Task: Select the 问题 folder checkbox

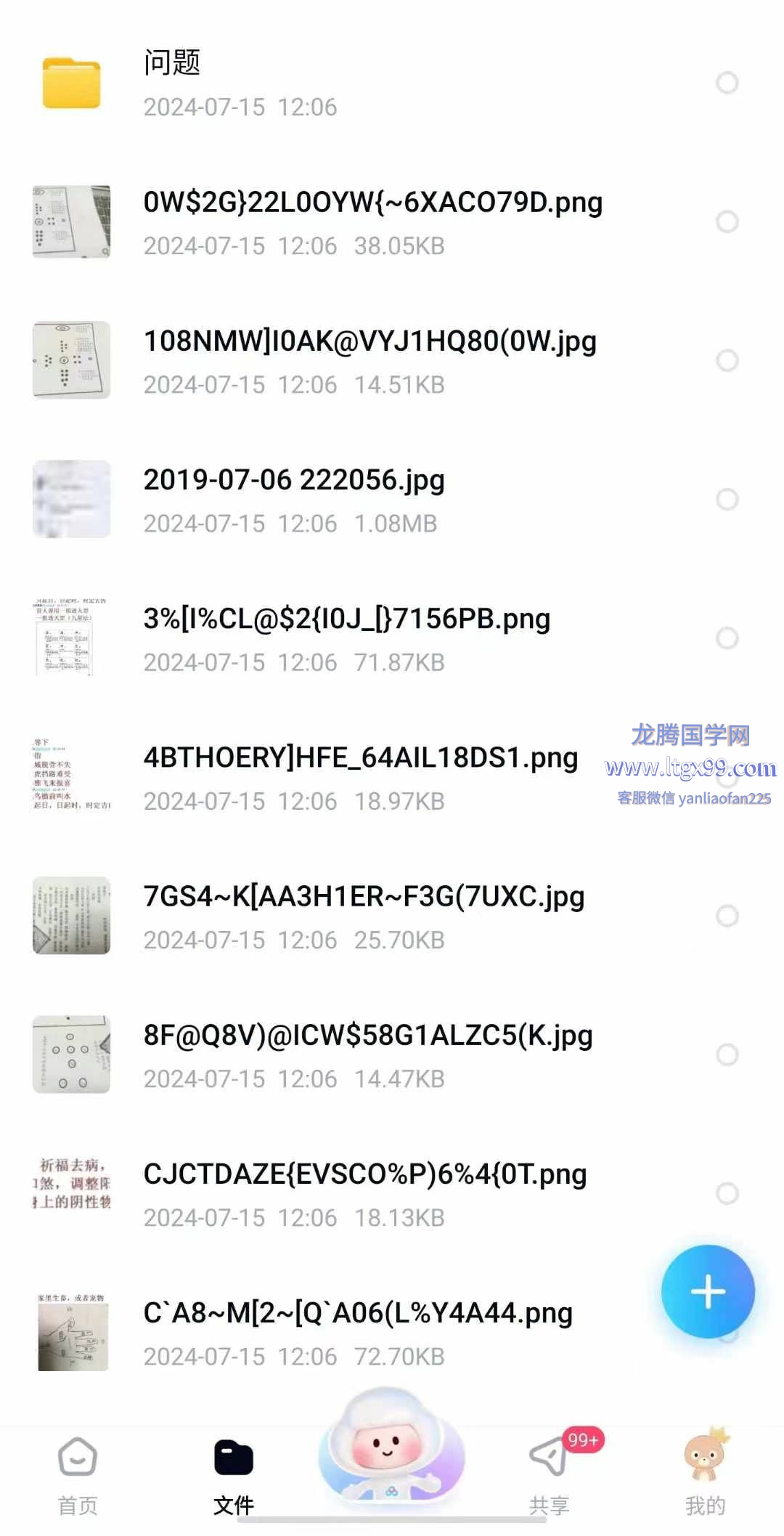Action: 727,83
